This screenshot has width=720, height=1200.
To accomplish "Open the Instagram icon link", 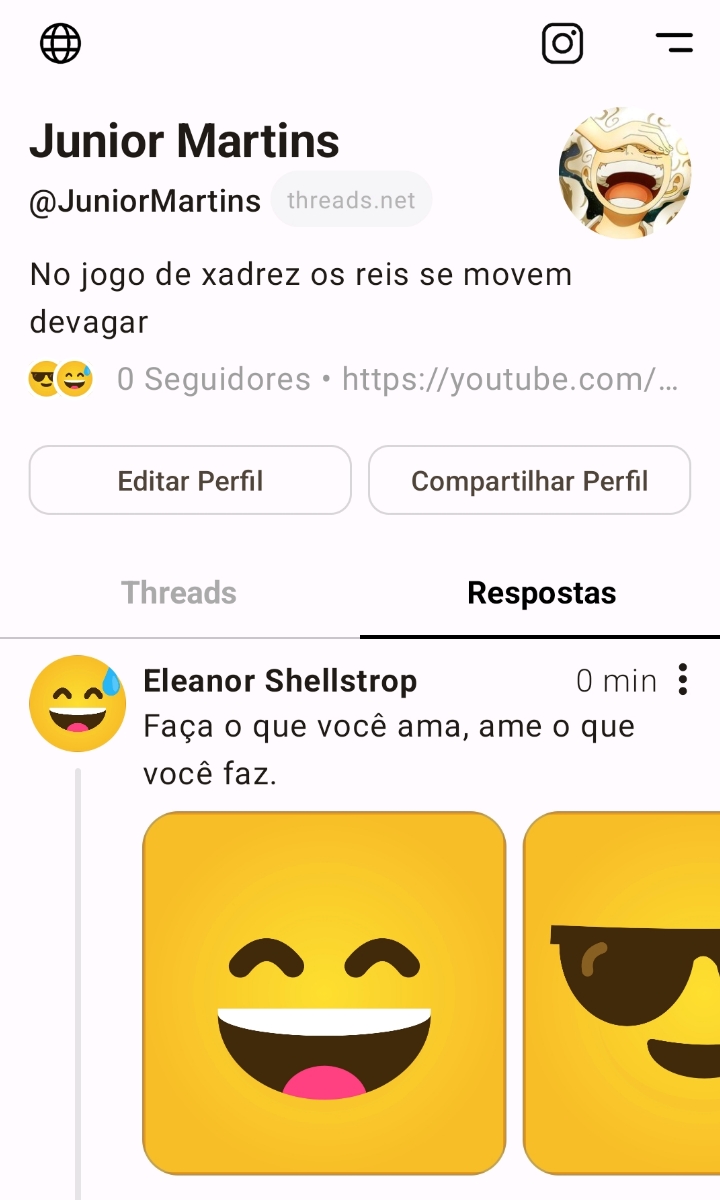I will (x=562, y=43).
